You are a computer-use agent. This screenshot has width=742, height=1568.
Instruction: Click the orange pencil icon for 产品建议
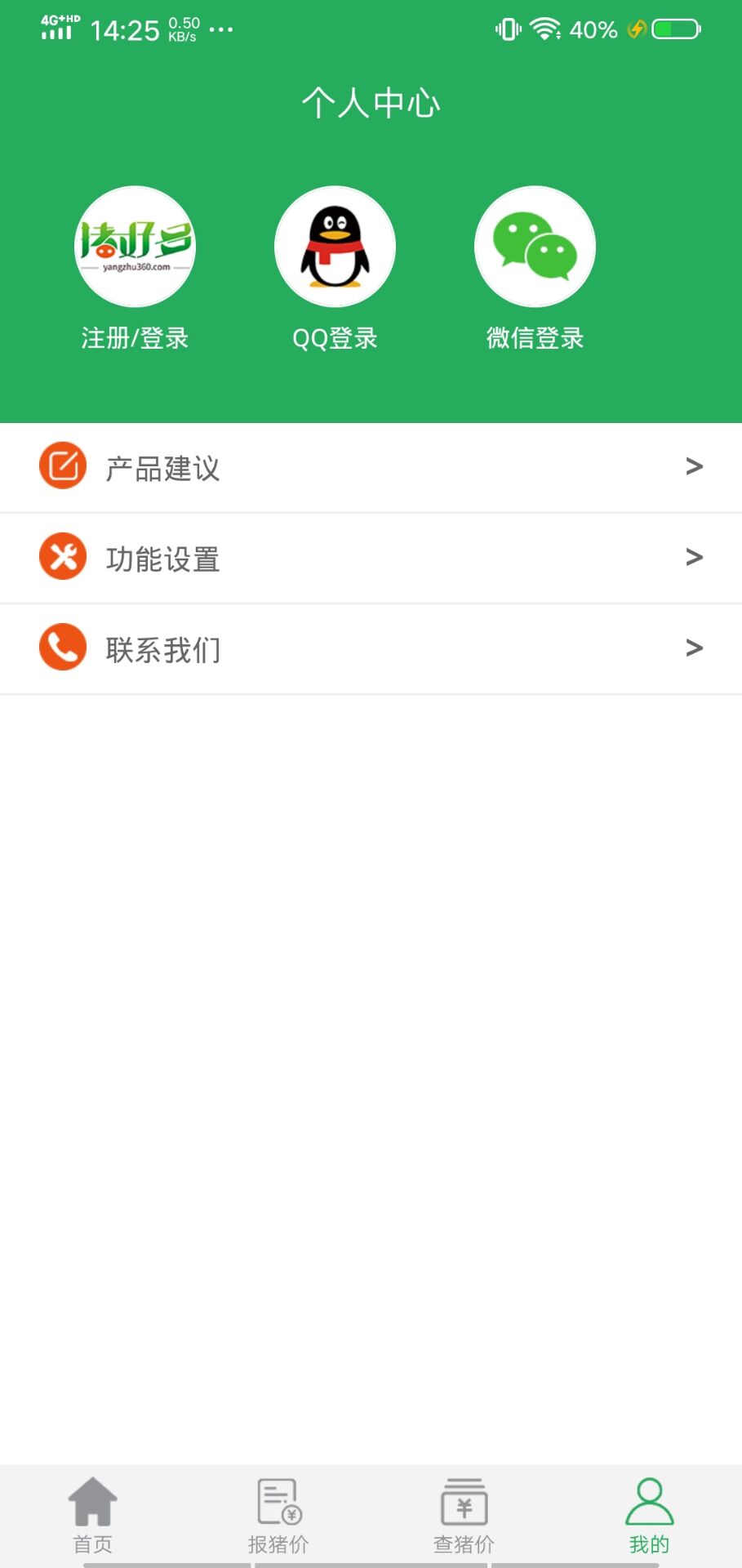[63, 466]
